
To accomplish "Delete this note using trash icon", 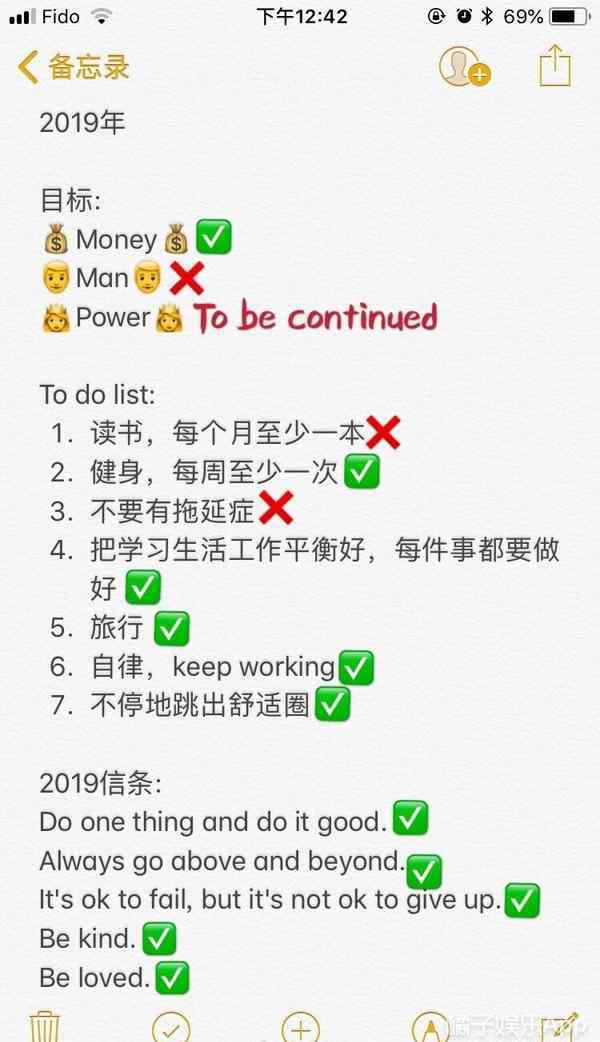I will [x=45, y=1027].
